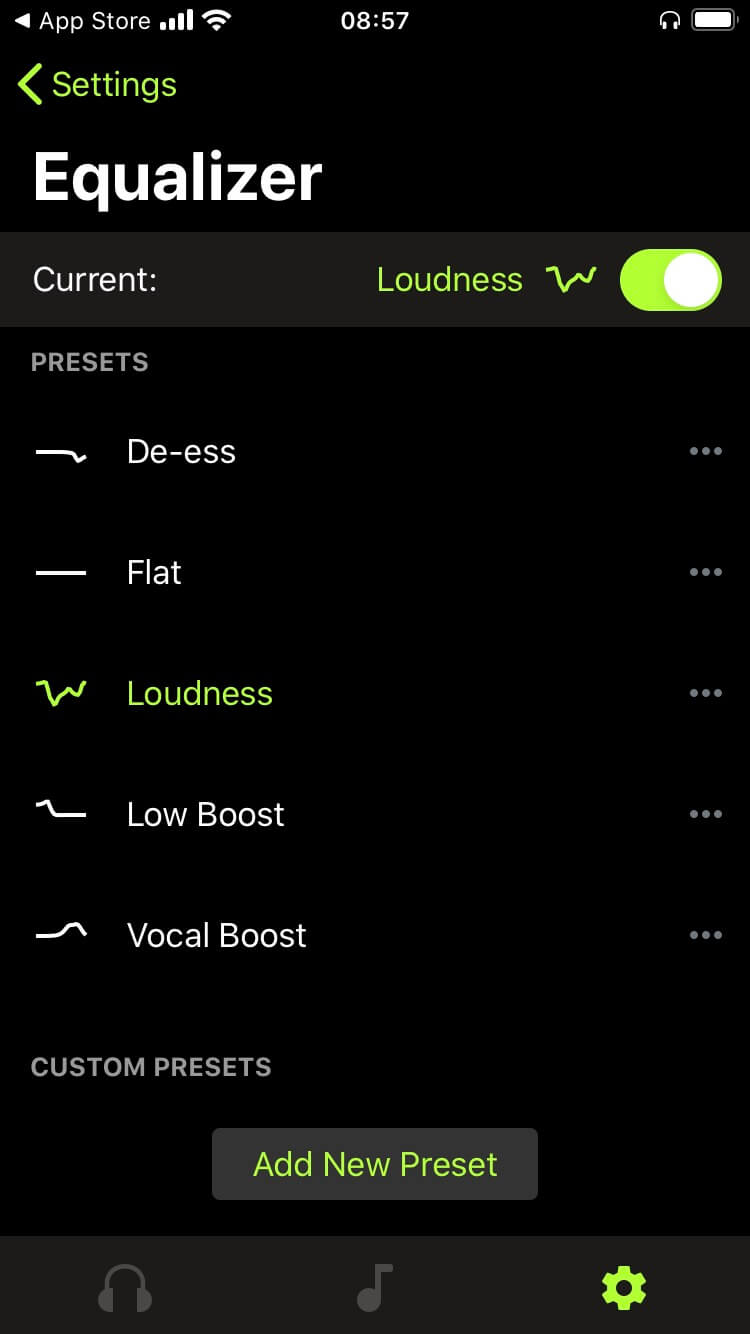This screenshot has width=750, height=1334.
Task: Go back to Settings
Action: (x=98, y=85)
